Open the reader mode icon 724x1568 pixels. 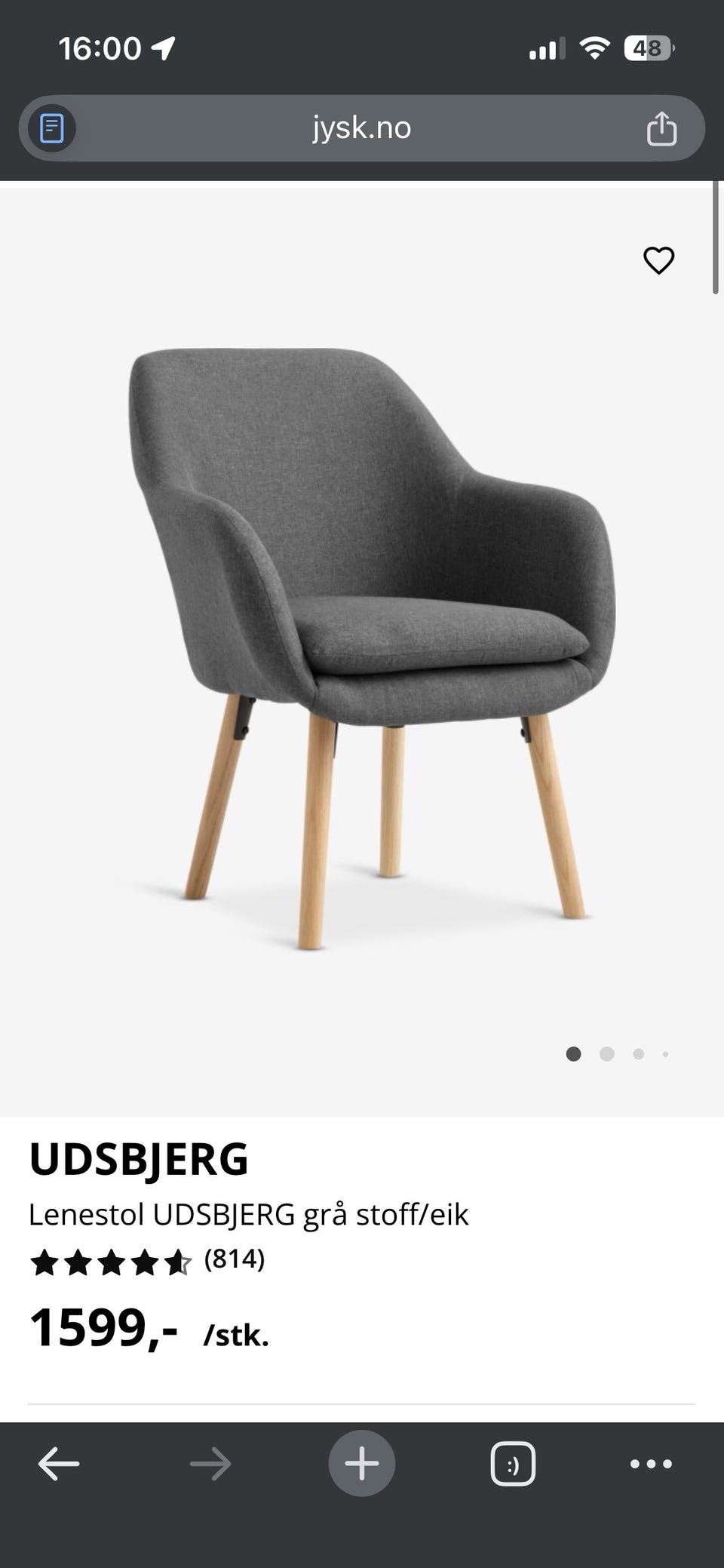pos(51,128)
